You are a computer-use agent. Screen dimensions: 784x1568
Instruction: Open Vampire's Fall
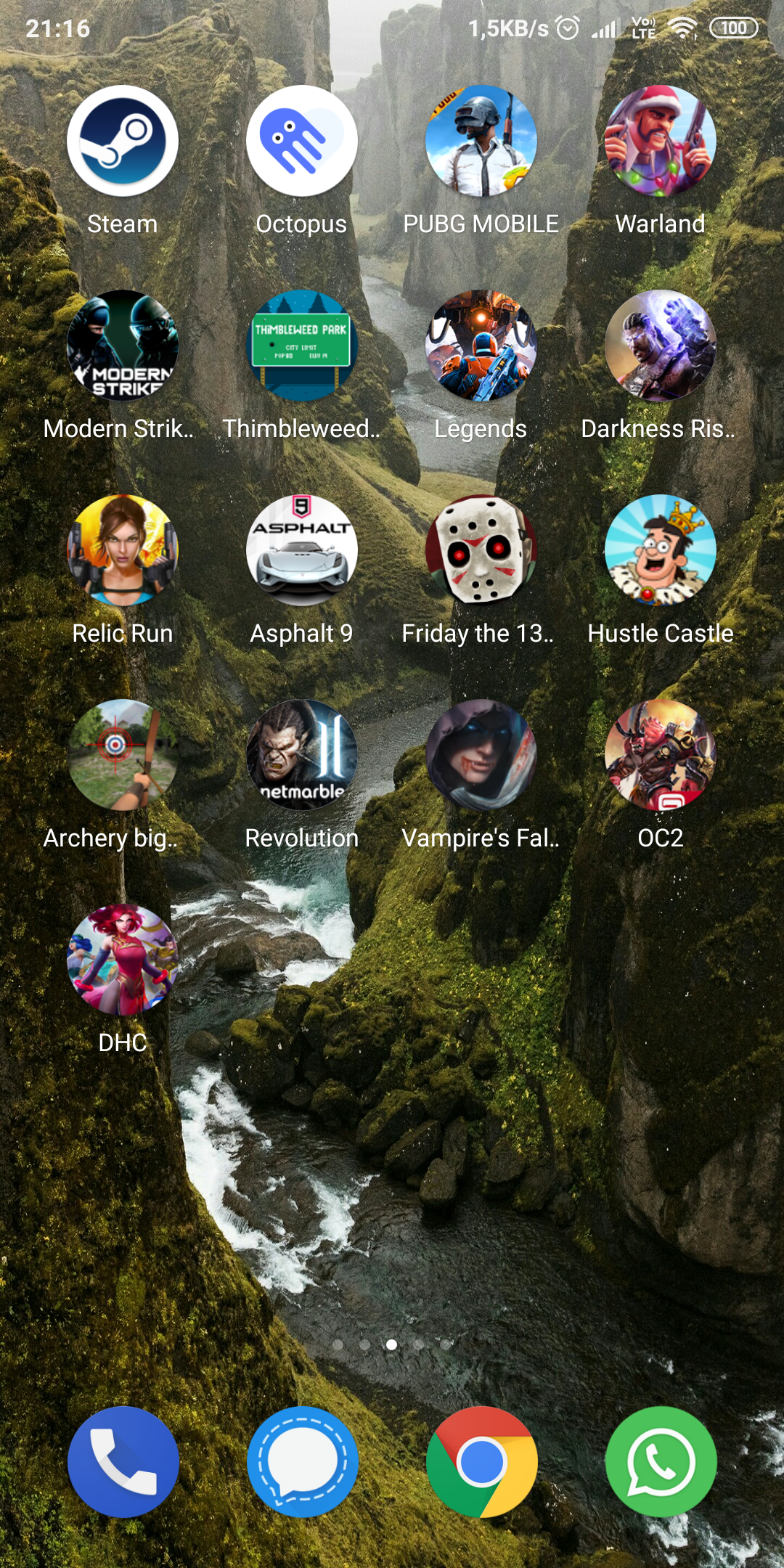click(x=481, y=755)
